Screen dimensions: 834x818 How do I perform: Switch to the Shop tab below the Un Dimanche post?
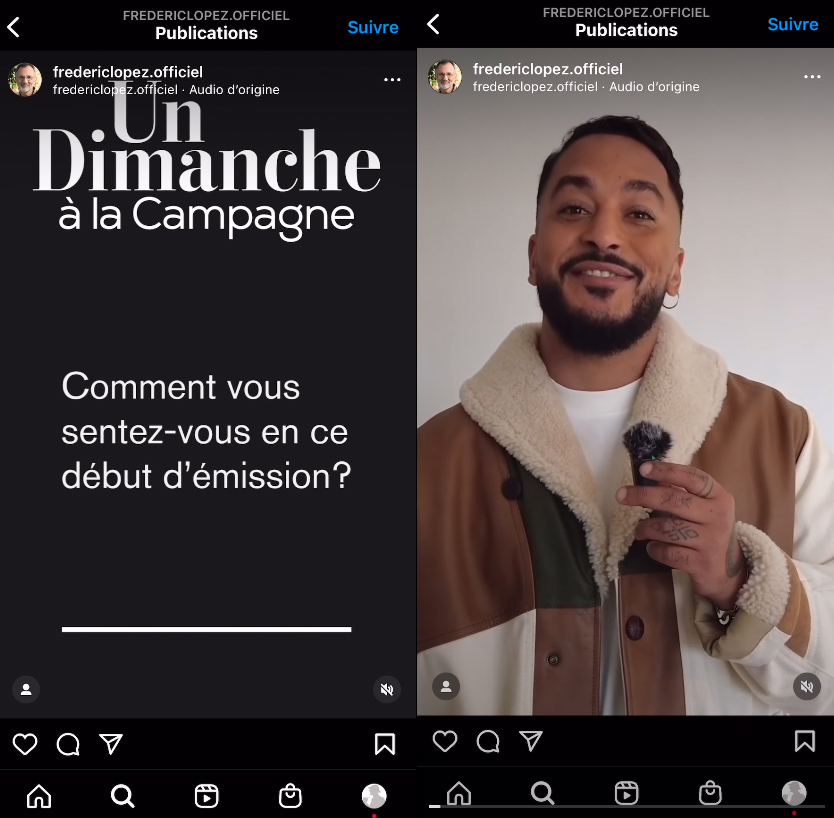tap(290, 796)
